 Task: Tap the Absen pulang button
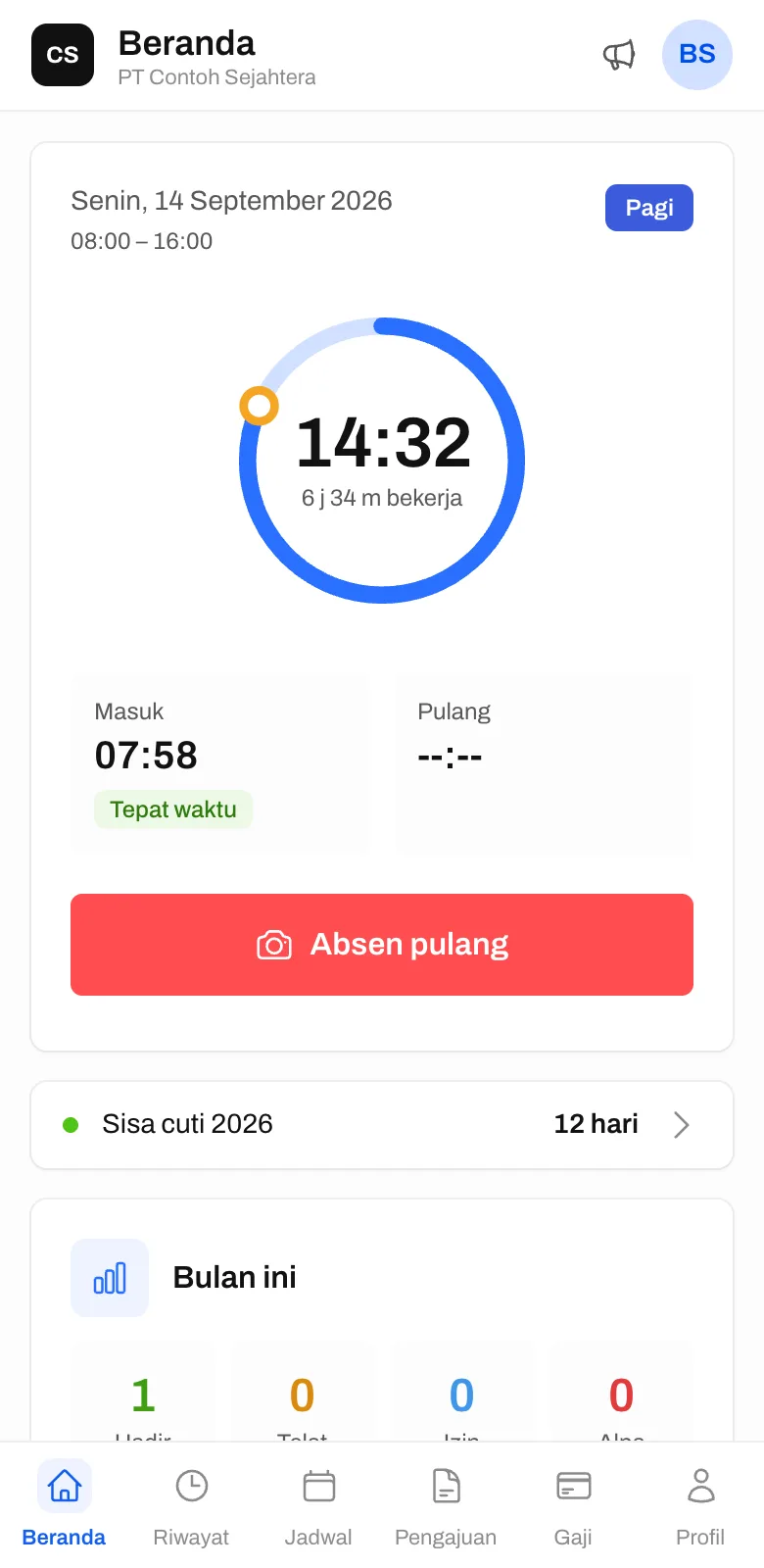click(x=382, y=945)
